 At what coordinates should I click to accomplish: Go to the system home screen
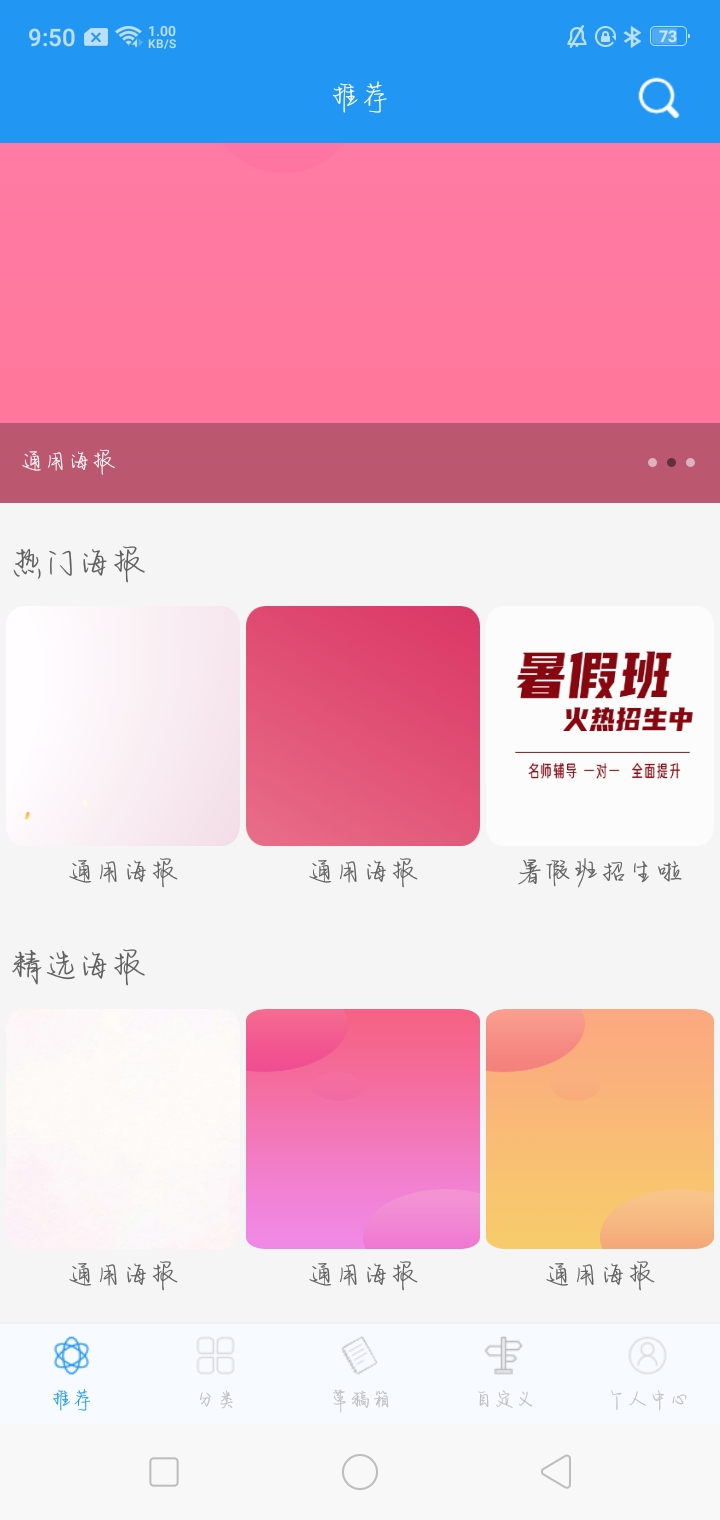click(x=360, y=1472)
